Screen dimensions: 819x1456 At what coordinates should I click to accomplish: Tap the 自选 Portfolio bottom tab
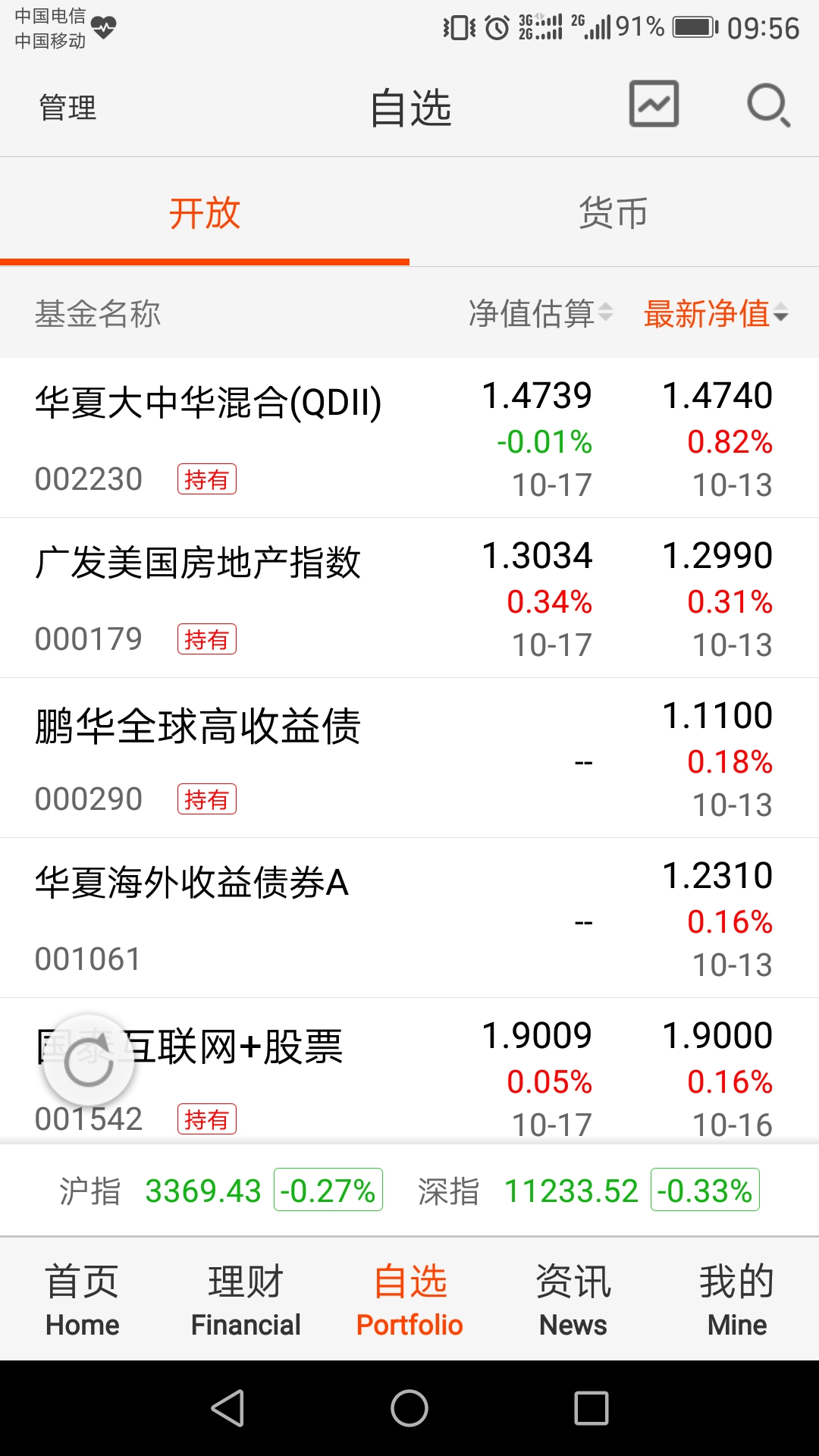click(409, 1300)
